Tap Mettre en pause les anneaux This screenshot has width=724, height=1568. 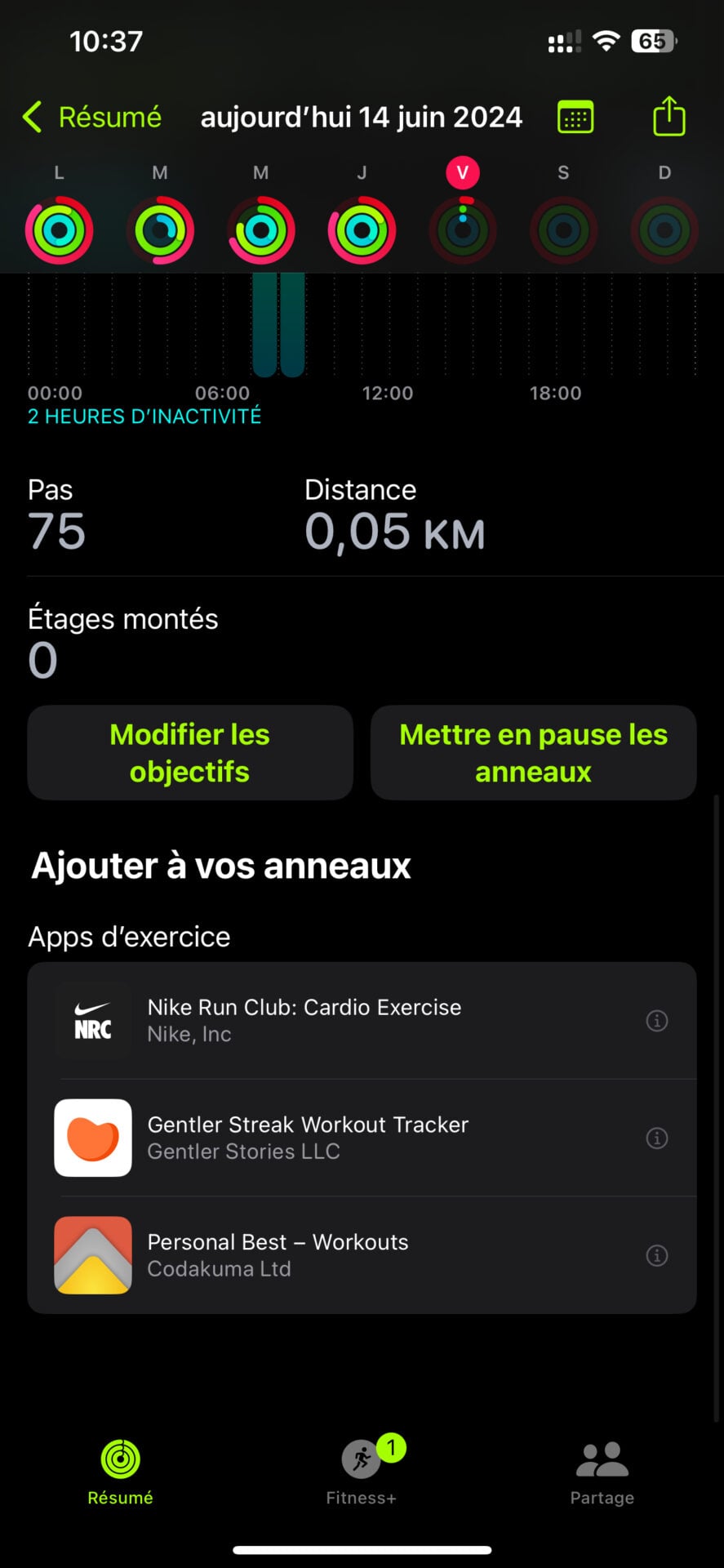coord(533,752)
